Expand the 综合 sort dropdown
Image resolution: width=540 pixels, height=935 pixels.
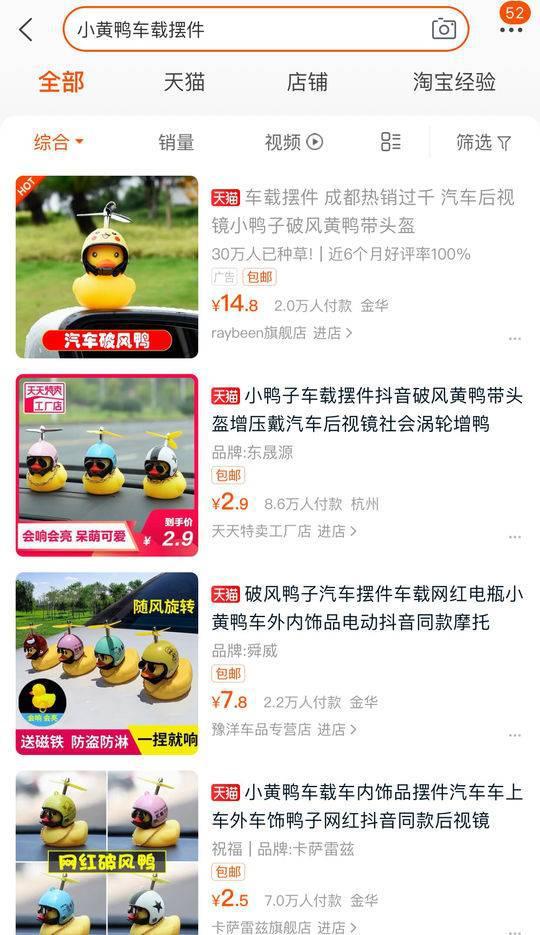click(58, 142)
